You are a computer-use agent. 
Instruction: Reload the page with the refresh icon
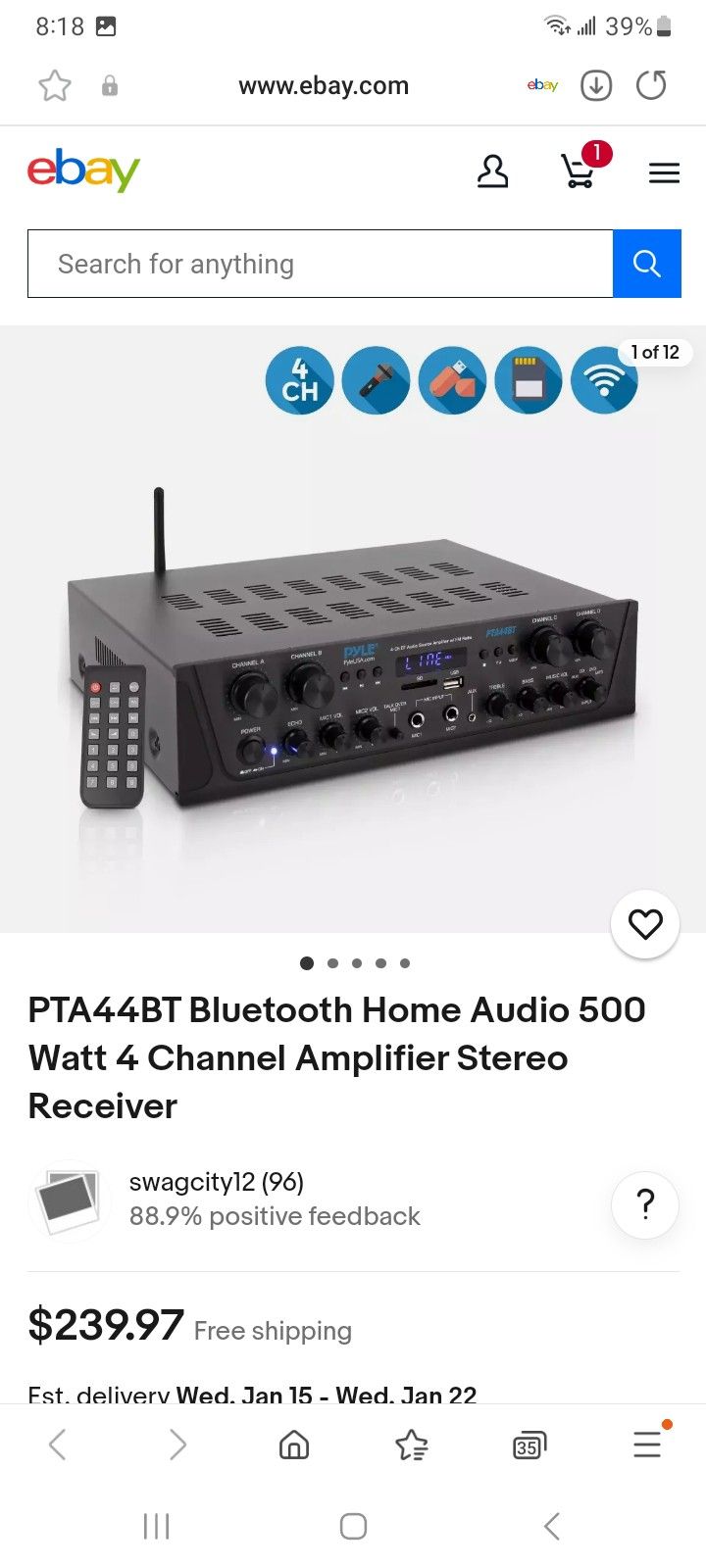tap(651, 85)
